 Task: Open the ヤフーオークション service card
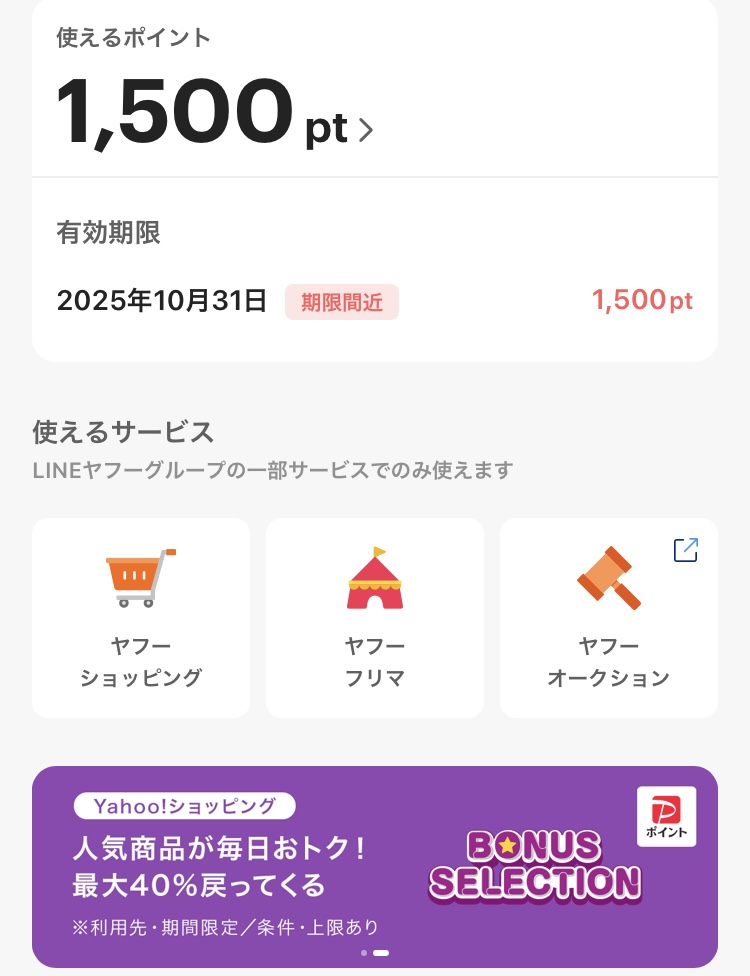click(608, 618)
